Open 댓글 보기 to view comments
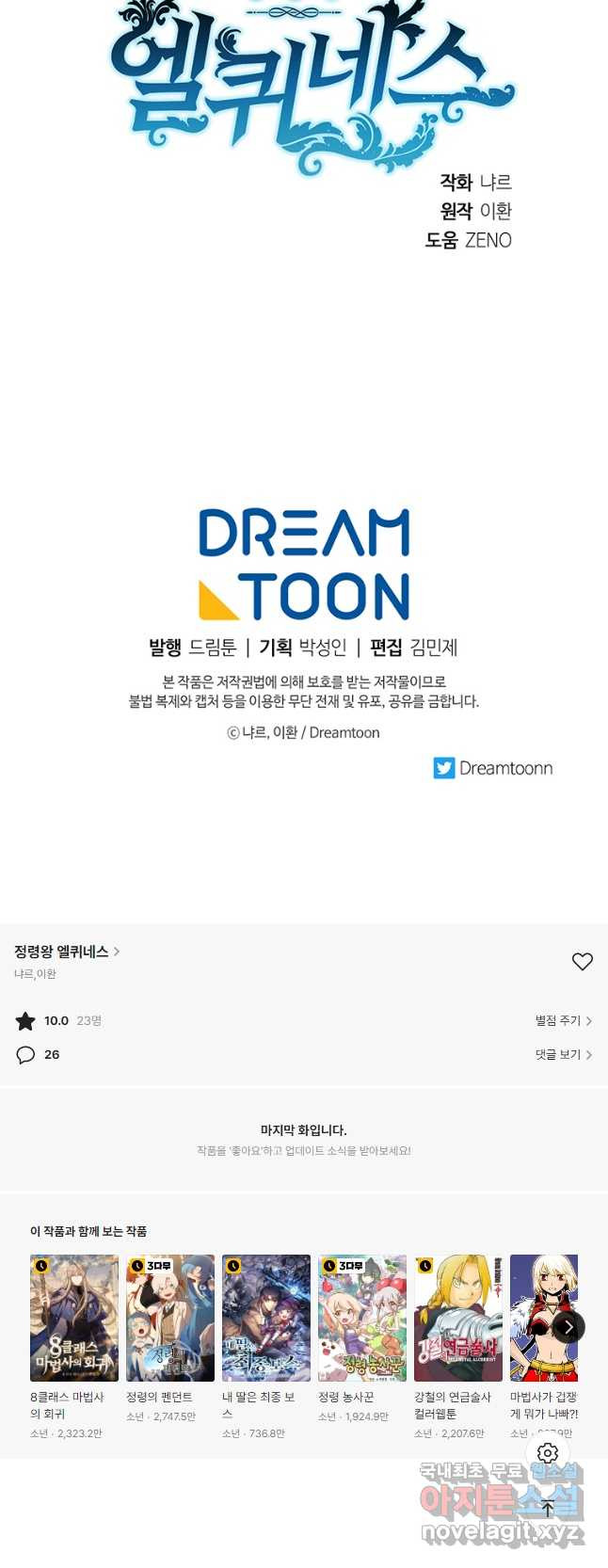Viewport: 608px width, 1568px height. click(563, 1055)
